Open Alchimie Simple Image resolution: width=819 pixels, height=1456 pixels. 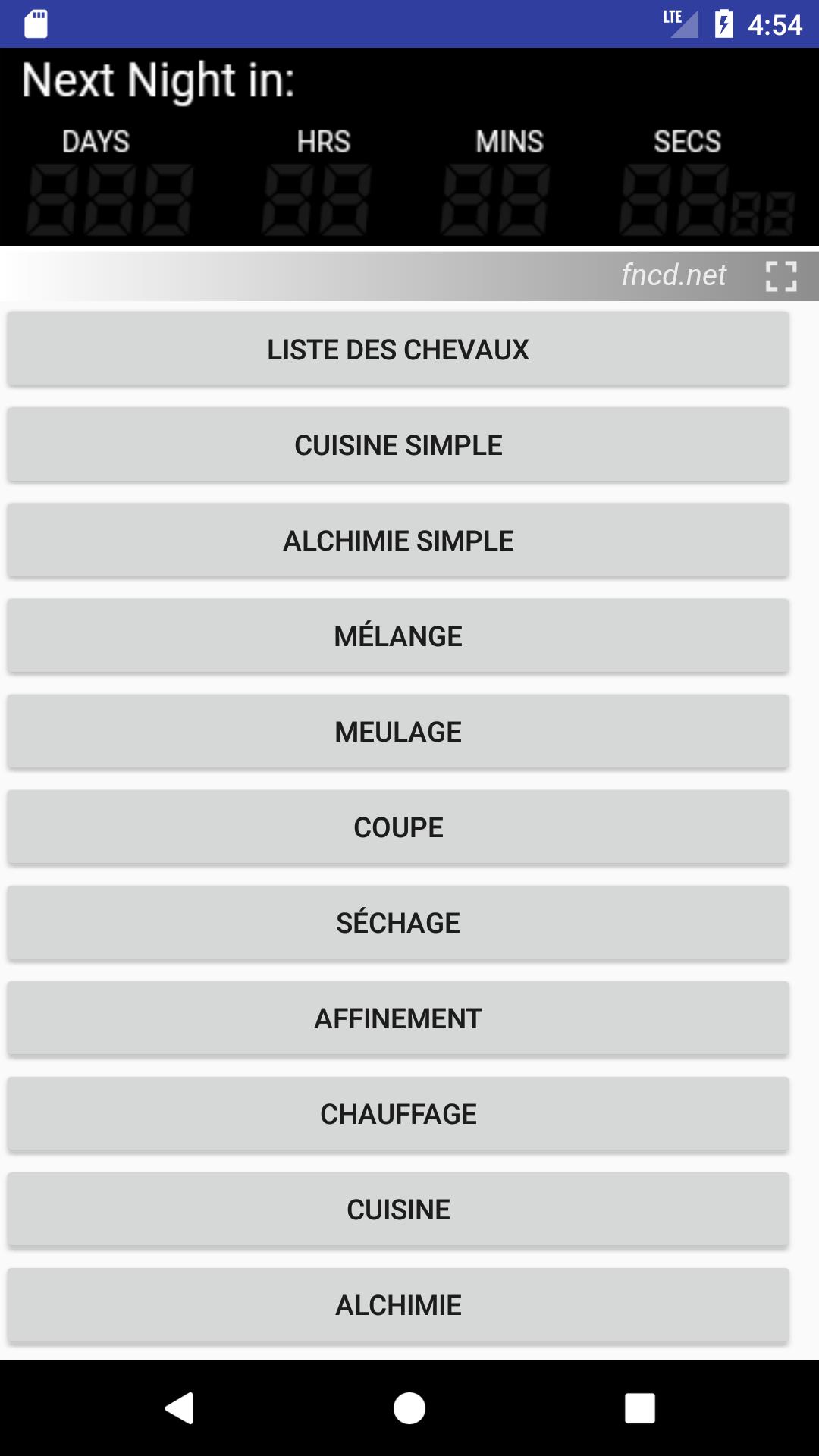point(398,541)
